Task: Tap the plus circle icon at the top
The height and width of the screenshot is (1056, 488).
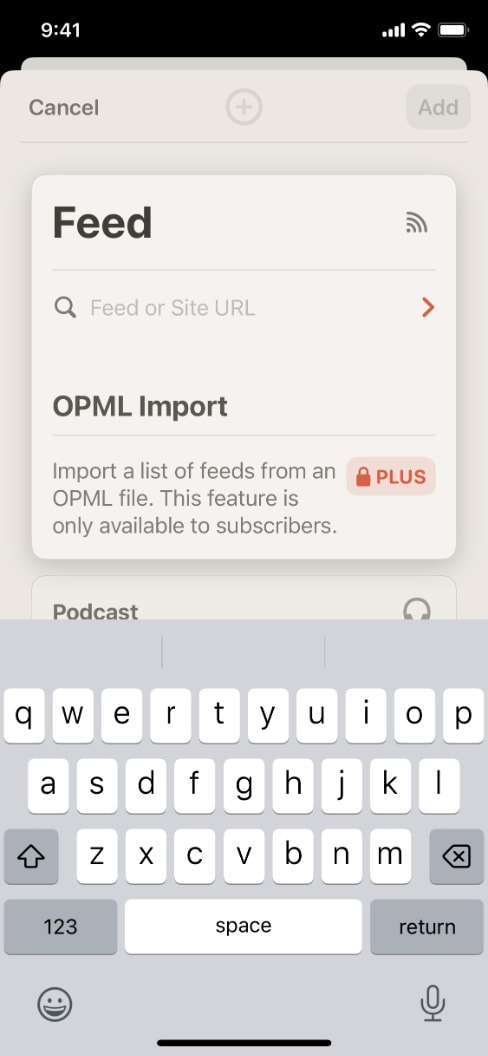Action: pyautogui.click(x=244, y=107)
